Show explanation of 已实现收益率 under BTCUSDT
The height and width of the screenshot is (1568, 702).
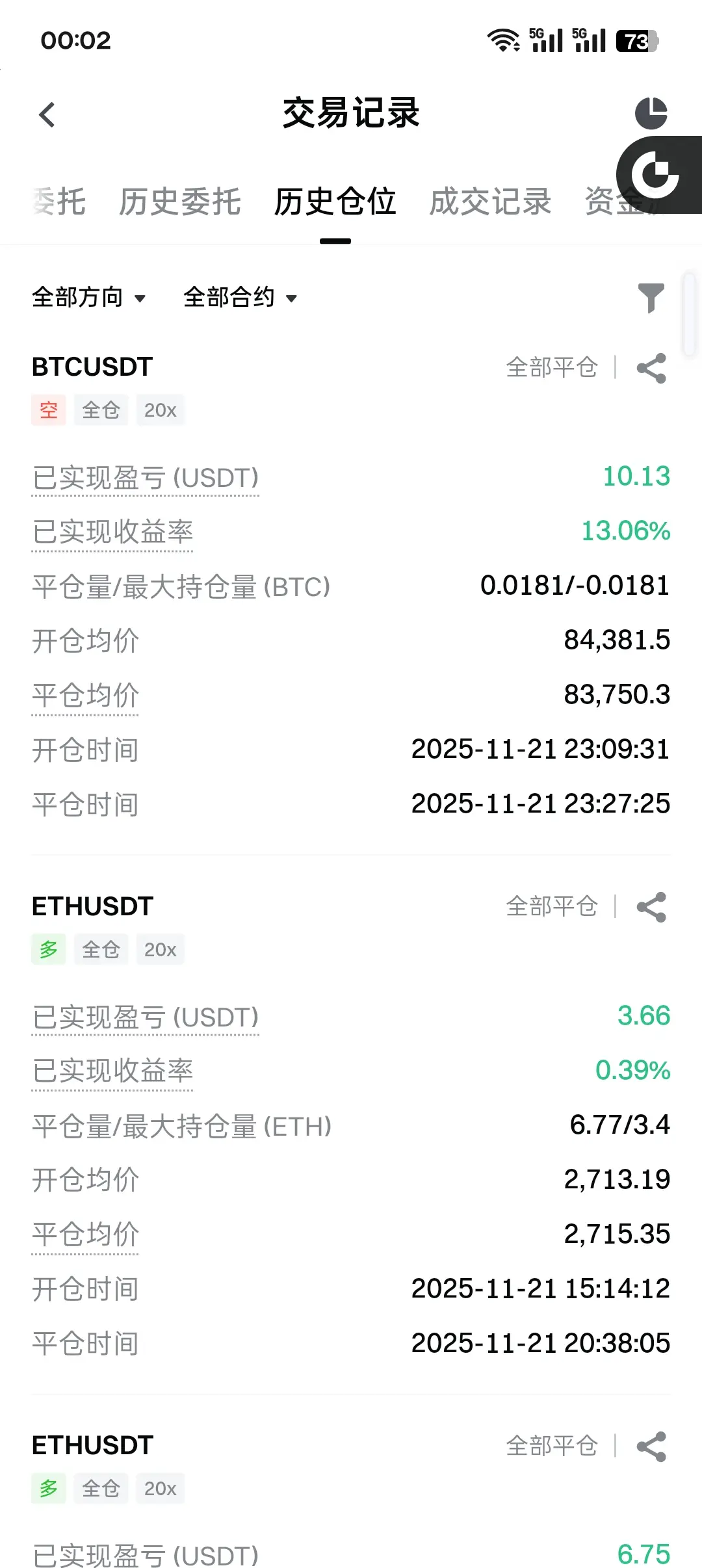112,533
